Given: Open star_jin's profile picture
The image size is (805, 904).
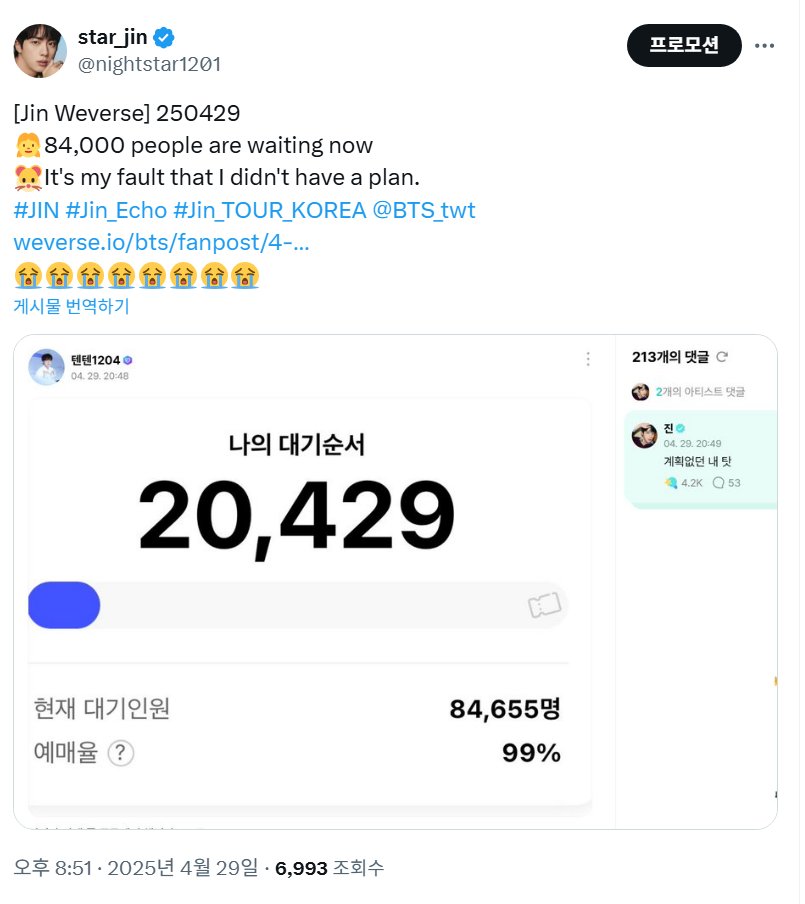Looking at the screenshot, I should tap(39, 50).
